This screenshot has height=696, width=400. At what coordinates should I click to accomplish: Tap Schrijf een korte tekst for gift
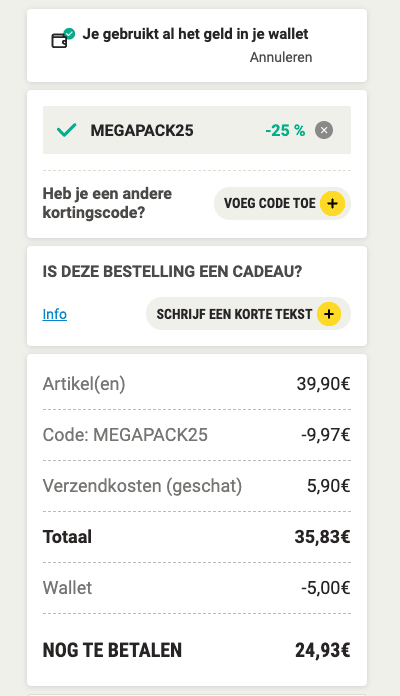coord(248,314)
